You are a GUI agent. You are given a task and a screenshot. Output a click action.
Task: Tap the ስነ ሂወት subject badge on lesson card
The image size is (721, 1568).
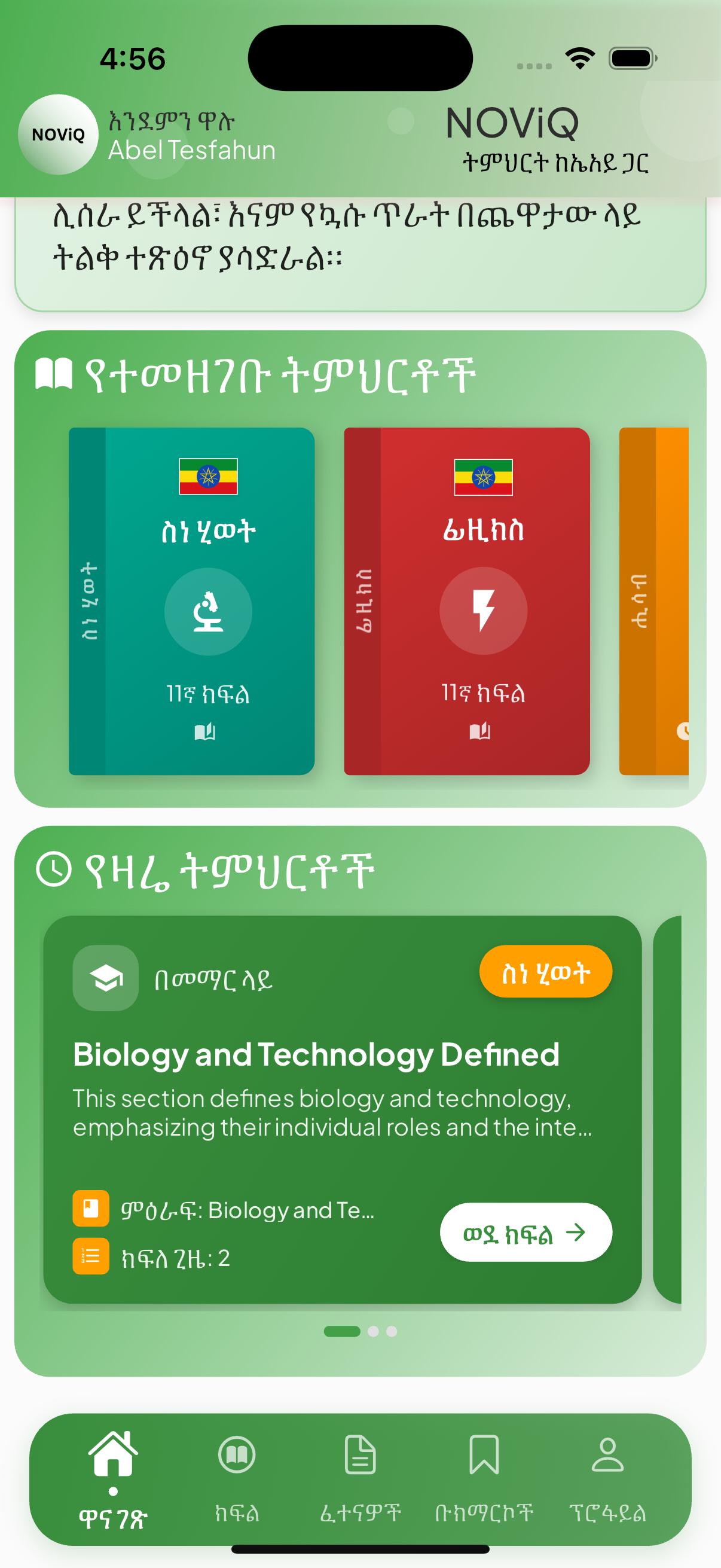545,971
